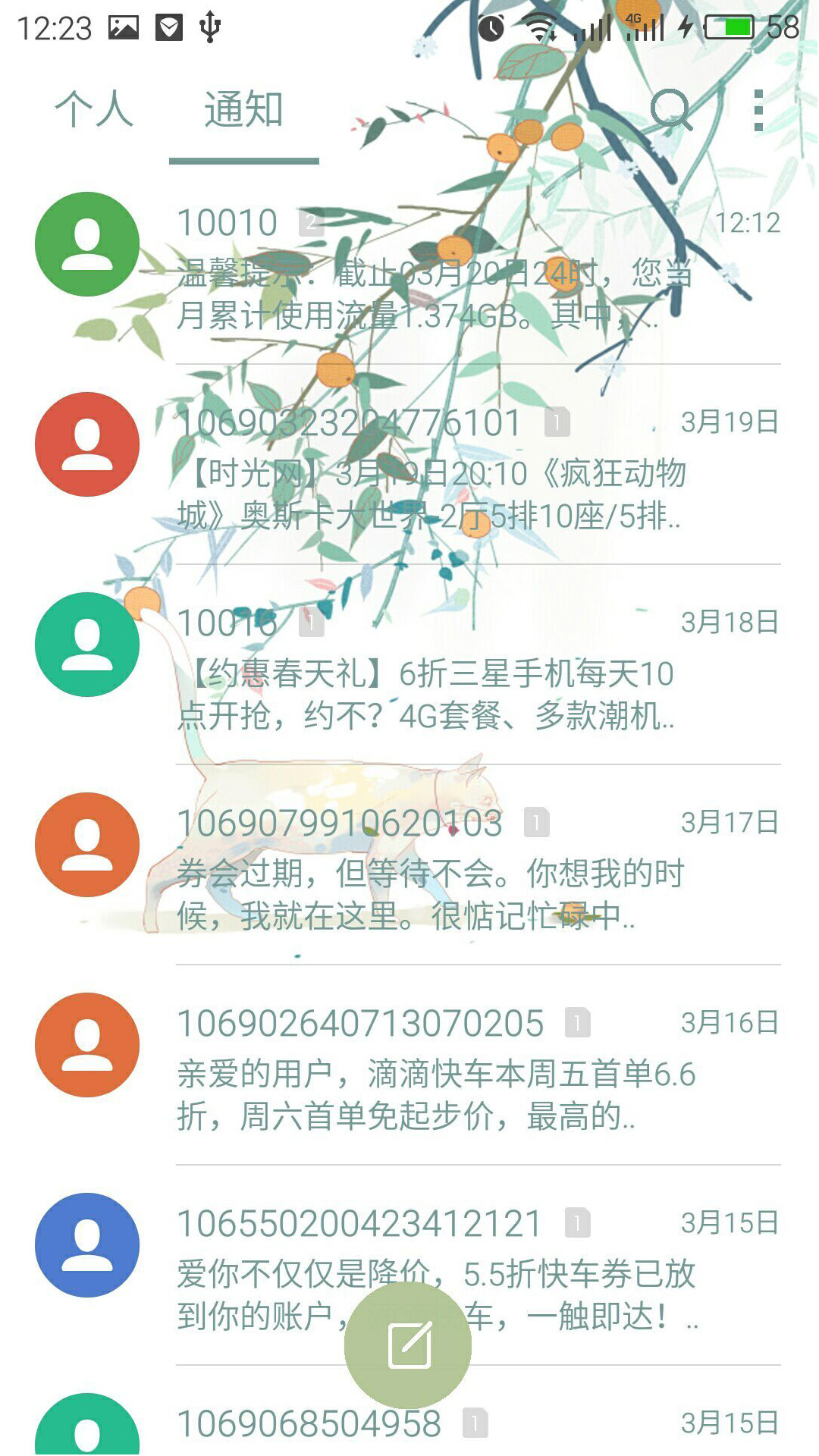The width and height of the screenshot is (819, 1456).
Task: Select the 通知 tab
Action: pos(243,110)
